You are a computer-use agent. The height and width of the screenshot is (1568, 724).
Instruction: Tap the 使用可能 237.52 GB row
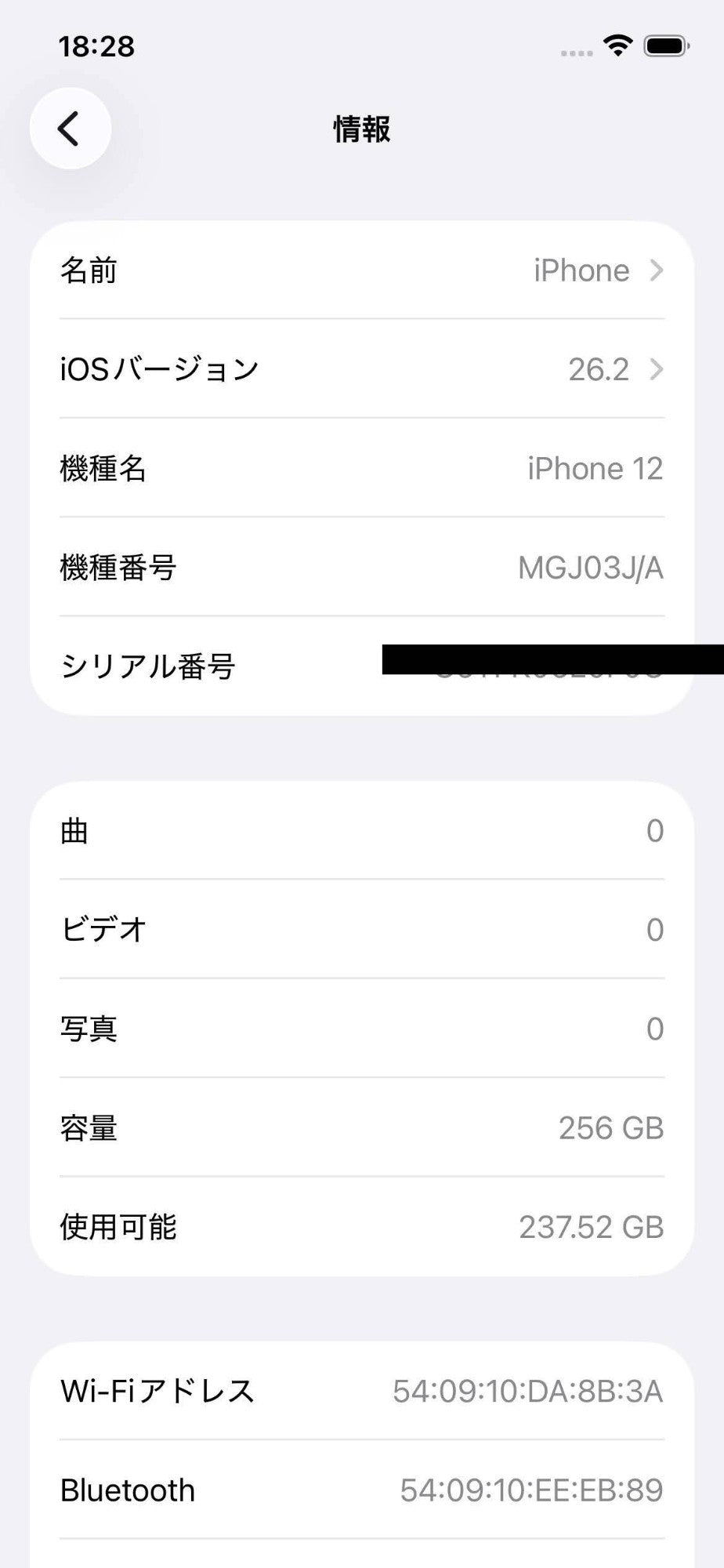[x=362, y=1227]
